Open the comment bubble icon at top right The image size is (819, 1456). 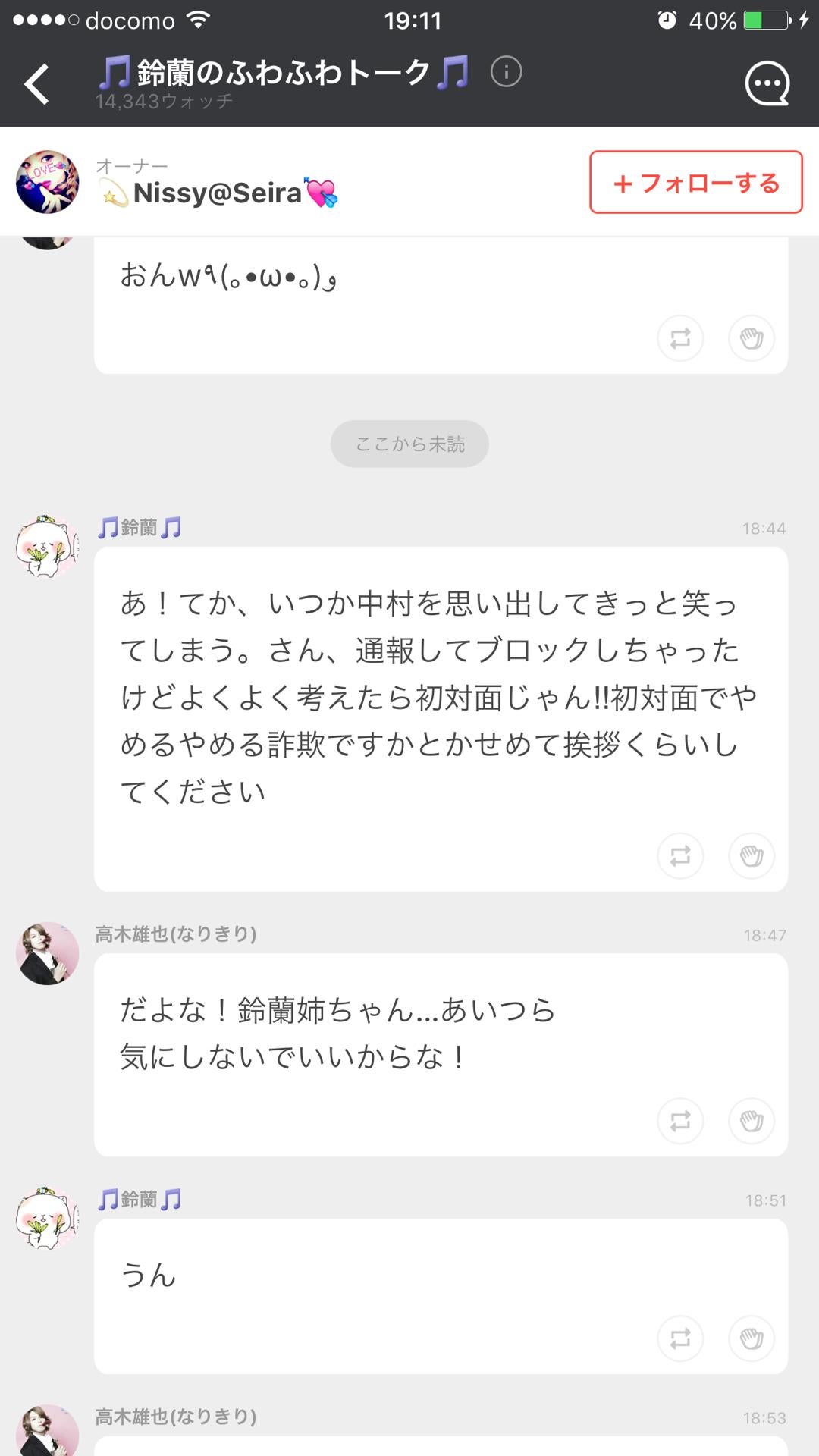[x=766, y=83]
